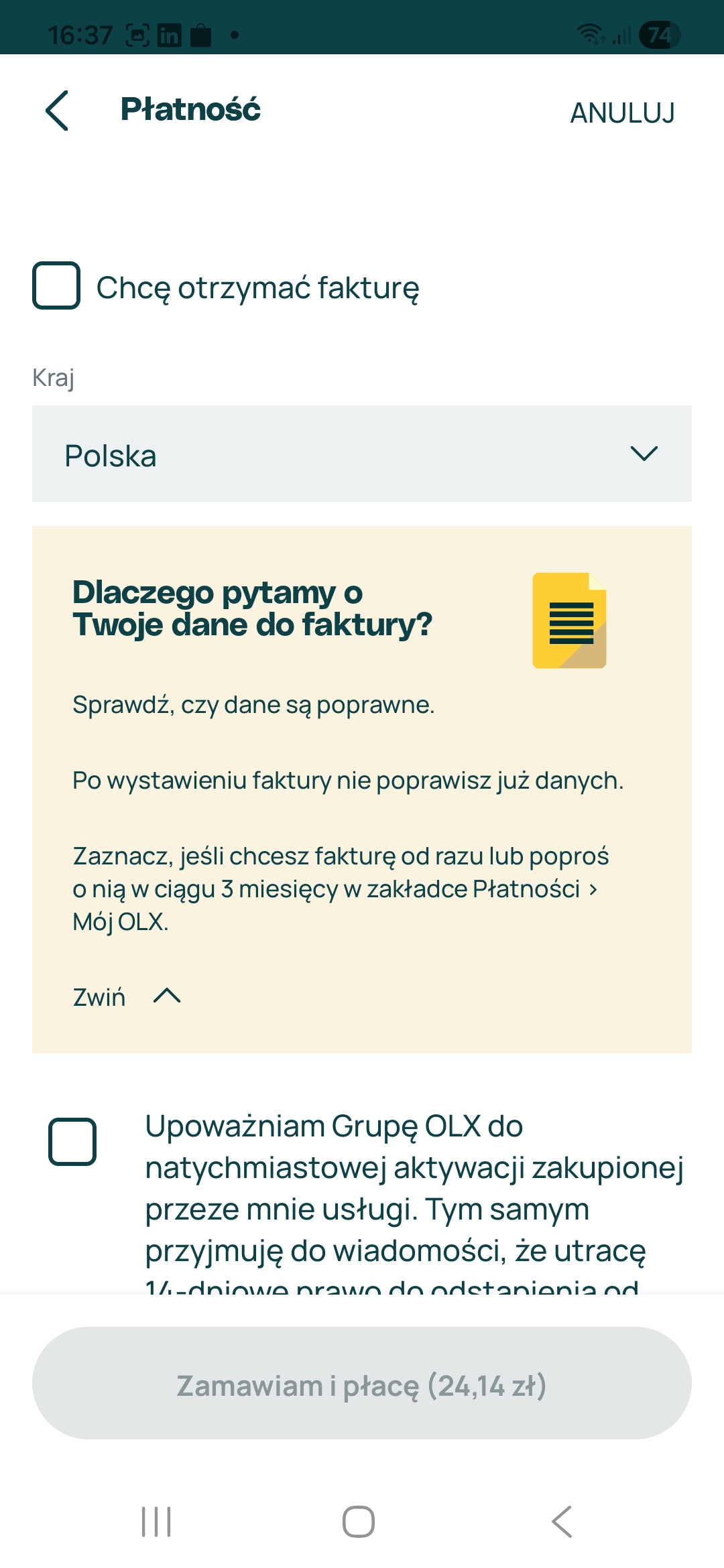
Task: Cancel payment with ANULUJ
Action: click(622, 113)
